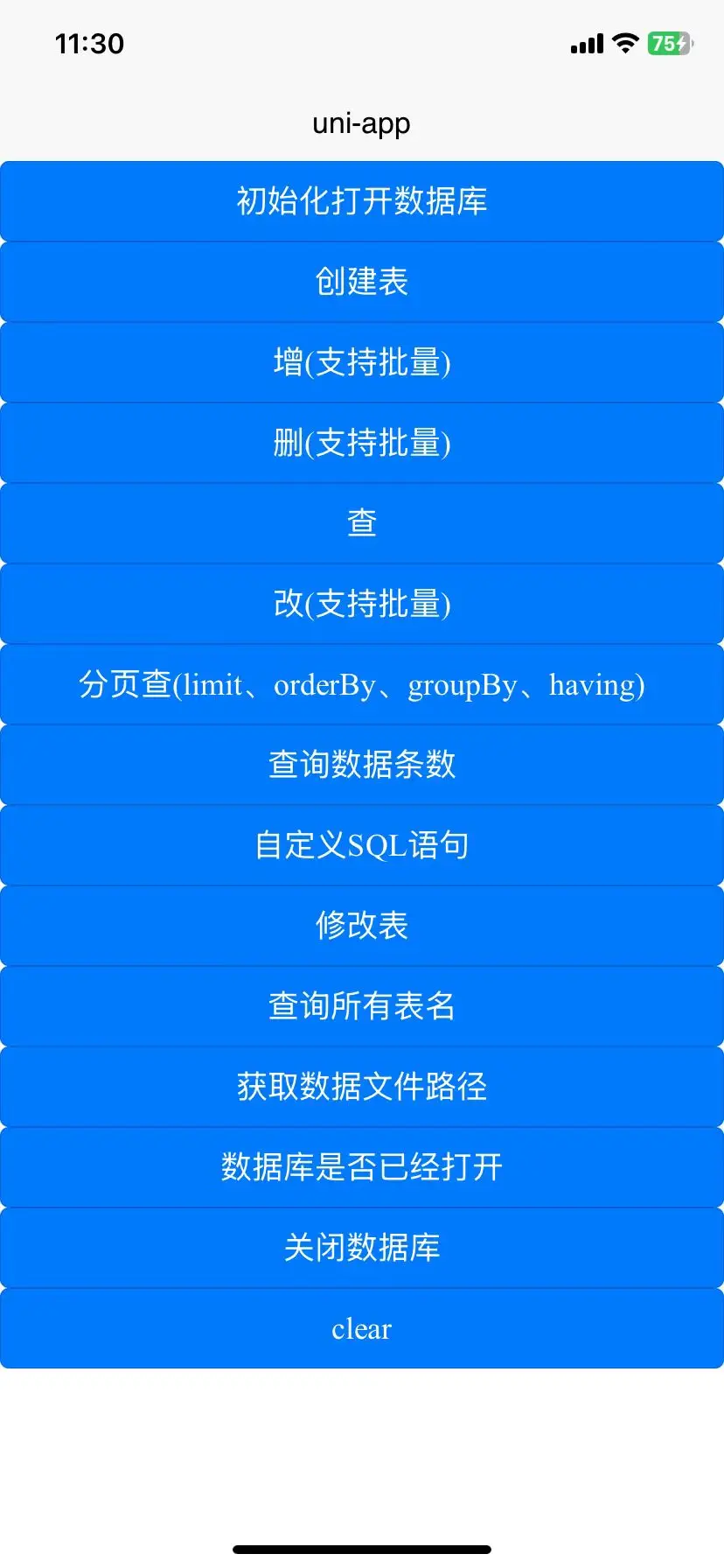Run 分页查 with limit, orderBy options
The image size is (724, 1568).
click(x=362, y=684)
